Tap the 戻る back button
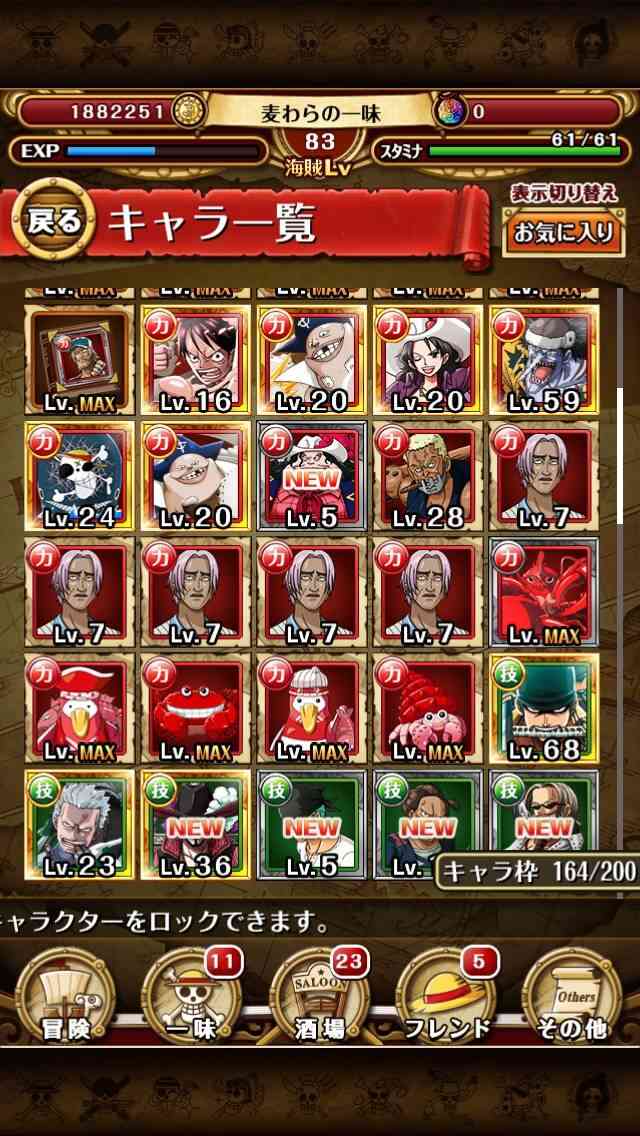The width and height of the screenshot is (640, 1136). click(x=53, y=223)
